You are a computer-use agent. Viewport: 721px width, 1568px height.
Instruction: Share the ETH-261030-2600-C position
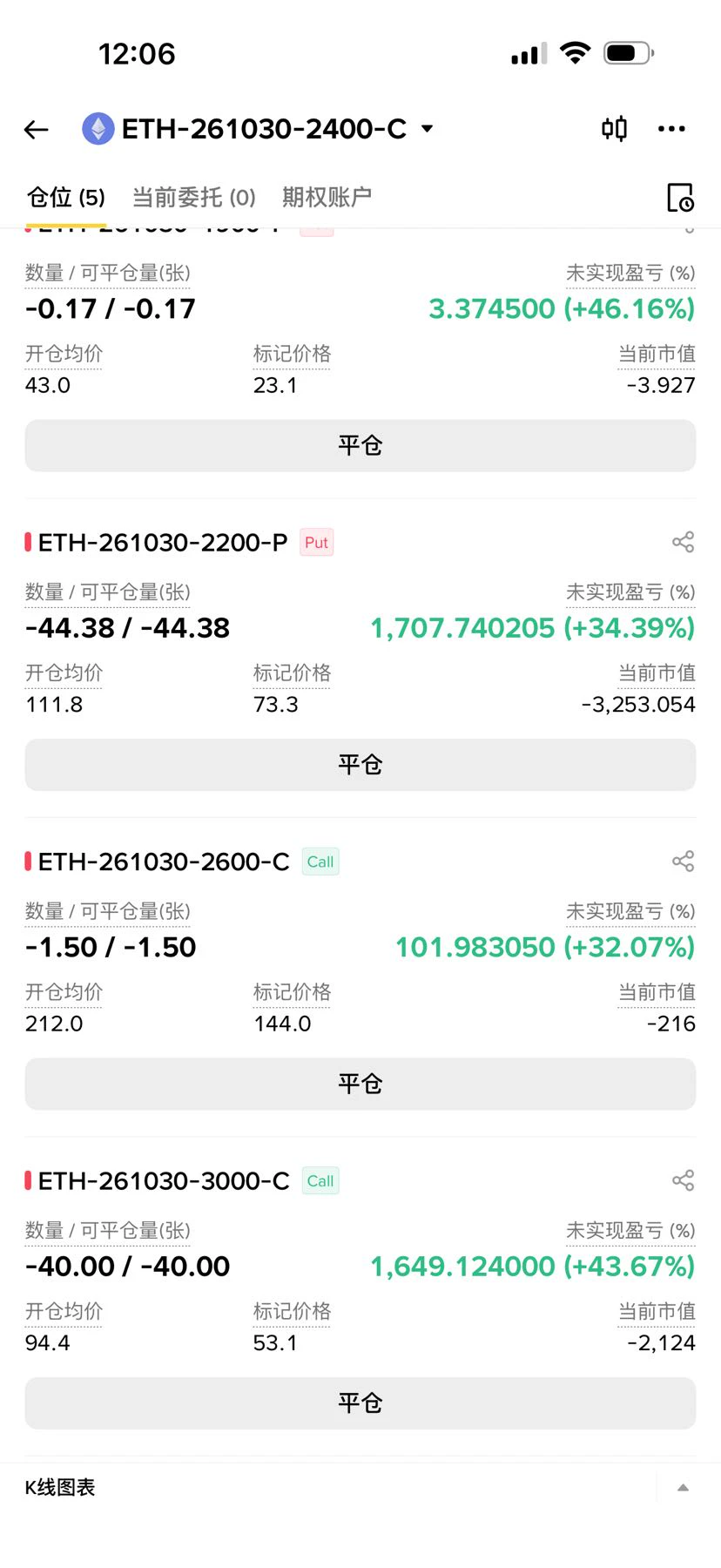(x=683, y=862)
